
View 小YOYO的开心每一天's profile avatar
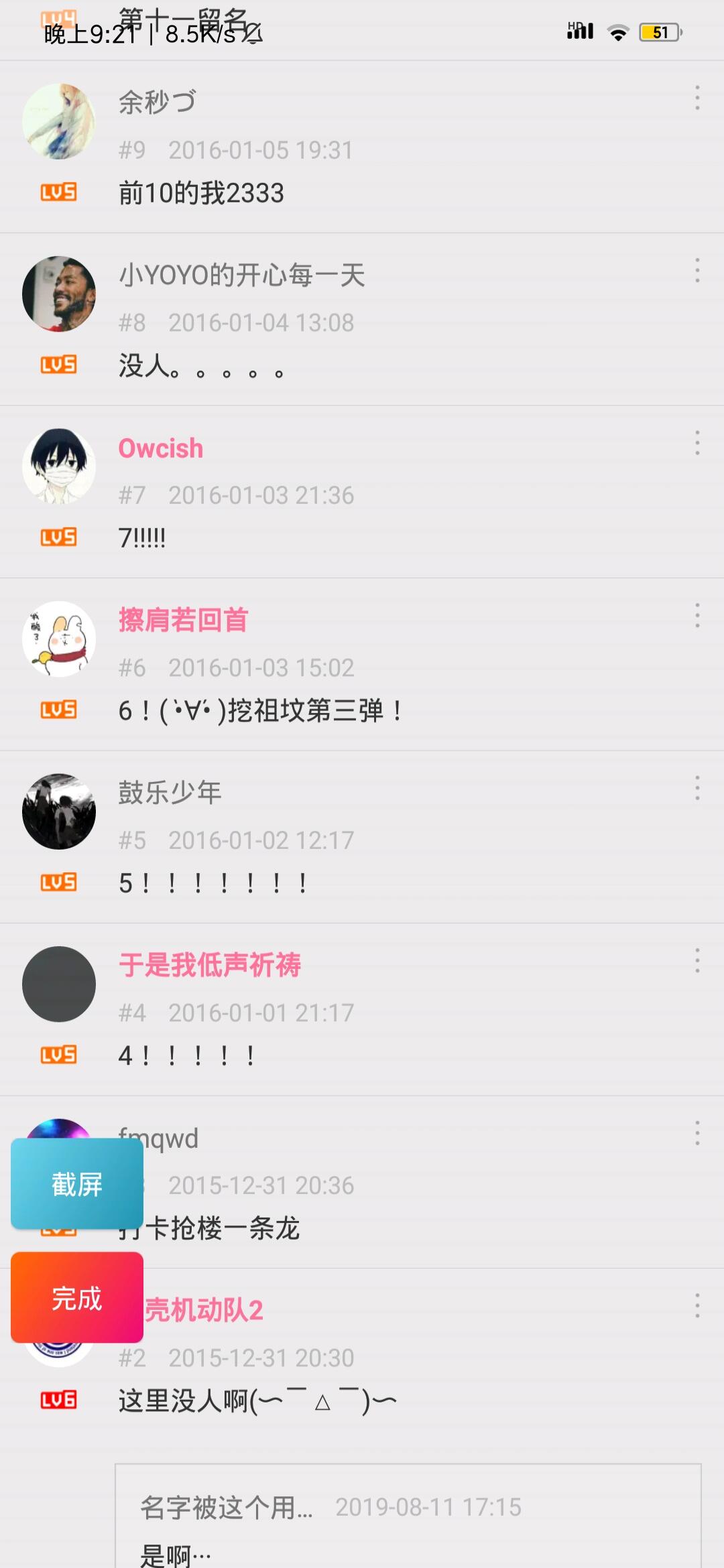[x=59, y=293]
